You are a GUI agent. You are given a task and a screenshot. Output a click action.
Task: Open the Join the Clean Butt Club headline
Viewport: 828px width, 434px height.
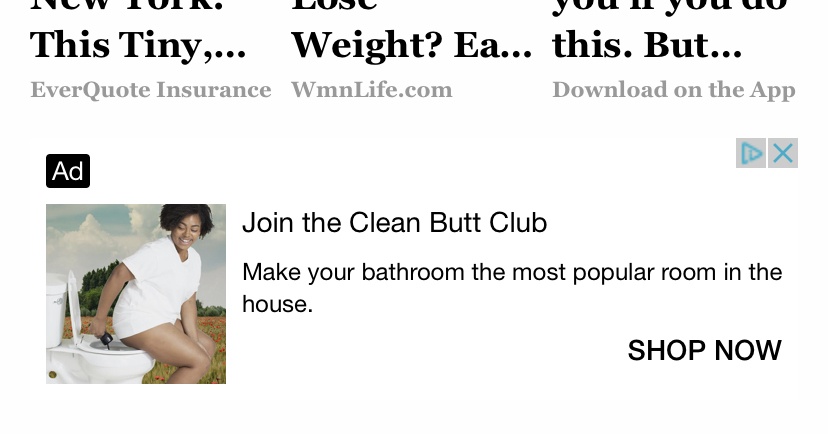[x=394, y=222]
